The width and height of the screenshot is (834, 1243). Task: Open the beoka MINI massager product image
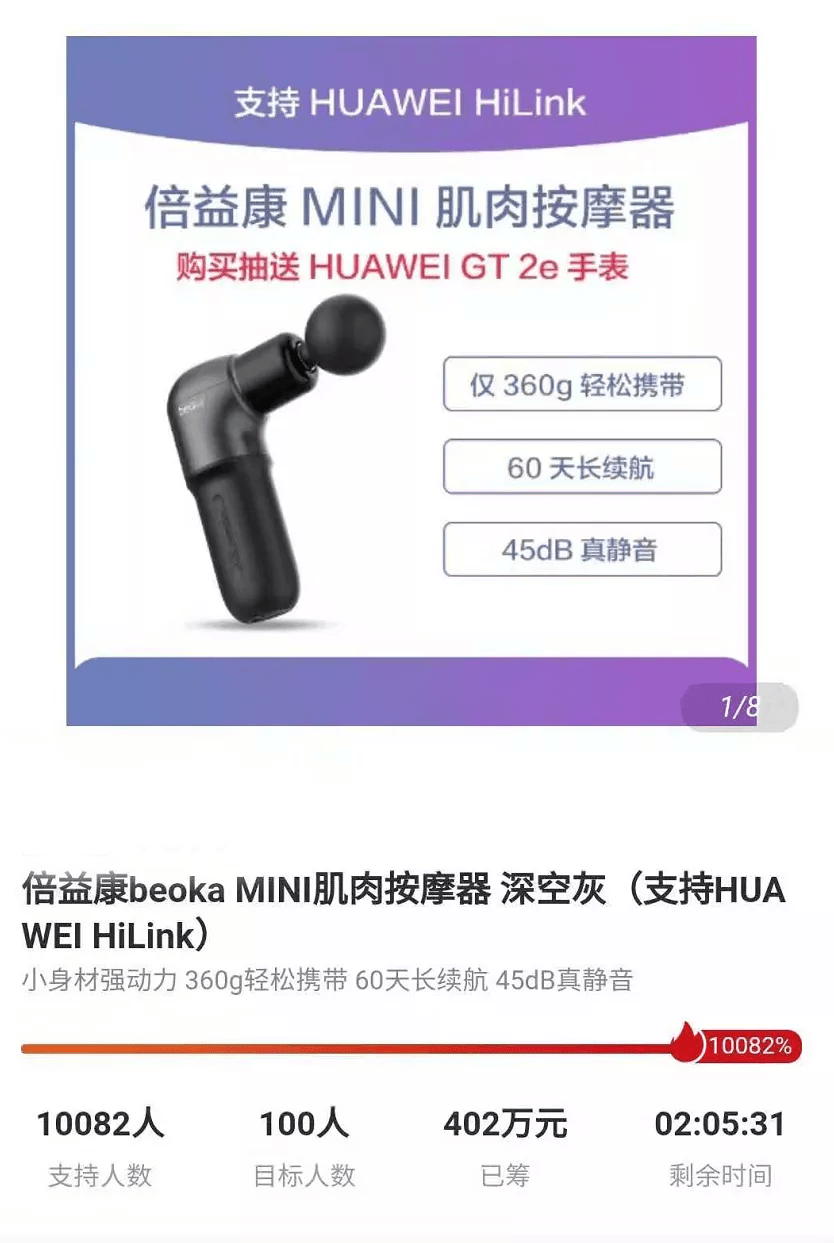(410, 380)
